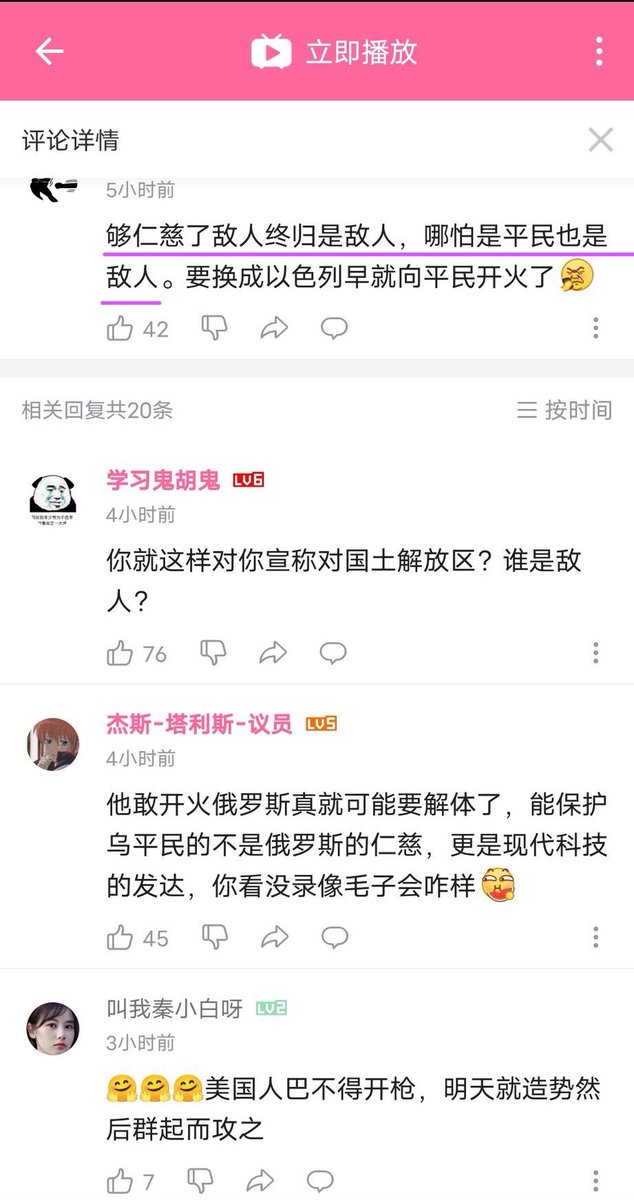The width and height of the screenshot is (634, 1200).
Task: Share the main comment with 42 likes
Action: point(274,328)
